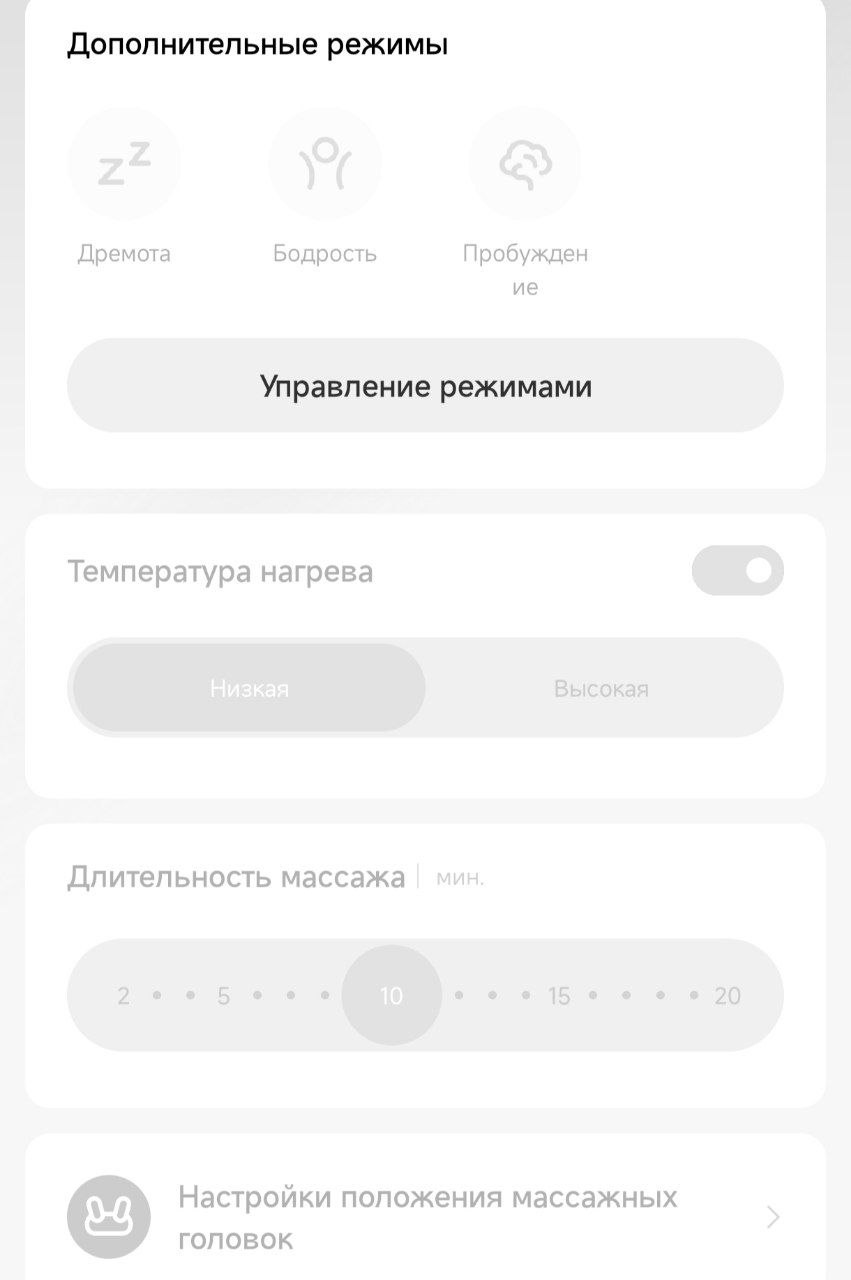
Task: Switch heating temperature to Высокая
Action: (x=601, y=688)
